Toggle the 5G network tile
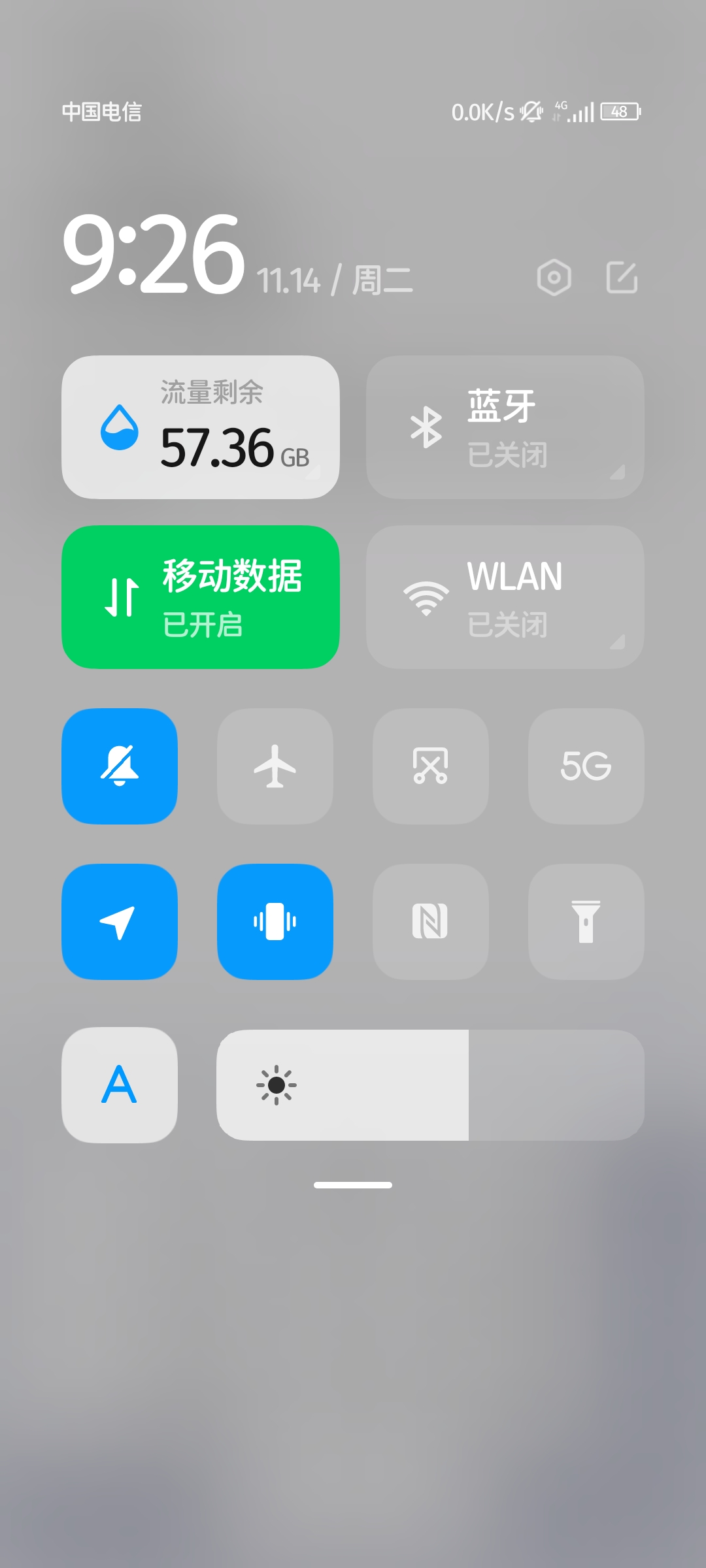 [586, 766]
